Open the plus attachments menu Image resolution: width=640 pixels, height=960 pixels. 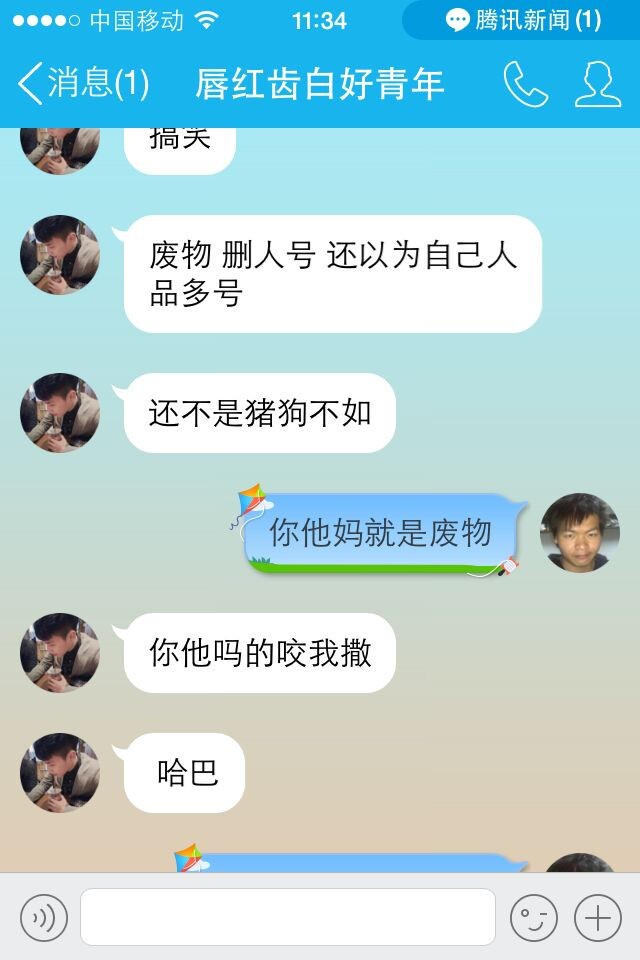tap(597, 917)
